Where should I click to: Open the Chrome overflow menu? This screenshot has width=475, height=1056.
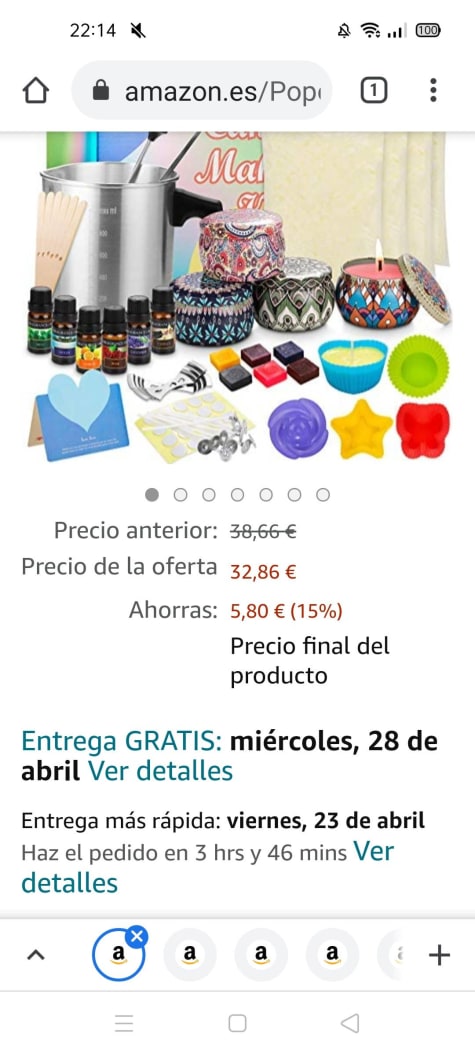433,90
